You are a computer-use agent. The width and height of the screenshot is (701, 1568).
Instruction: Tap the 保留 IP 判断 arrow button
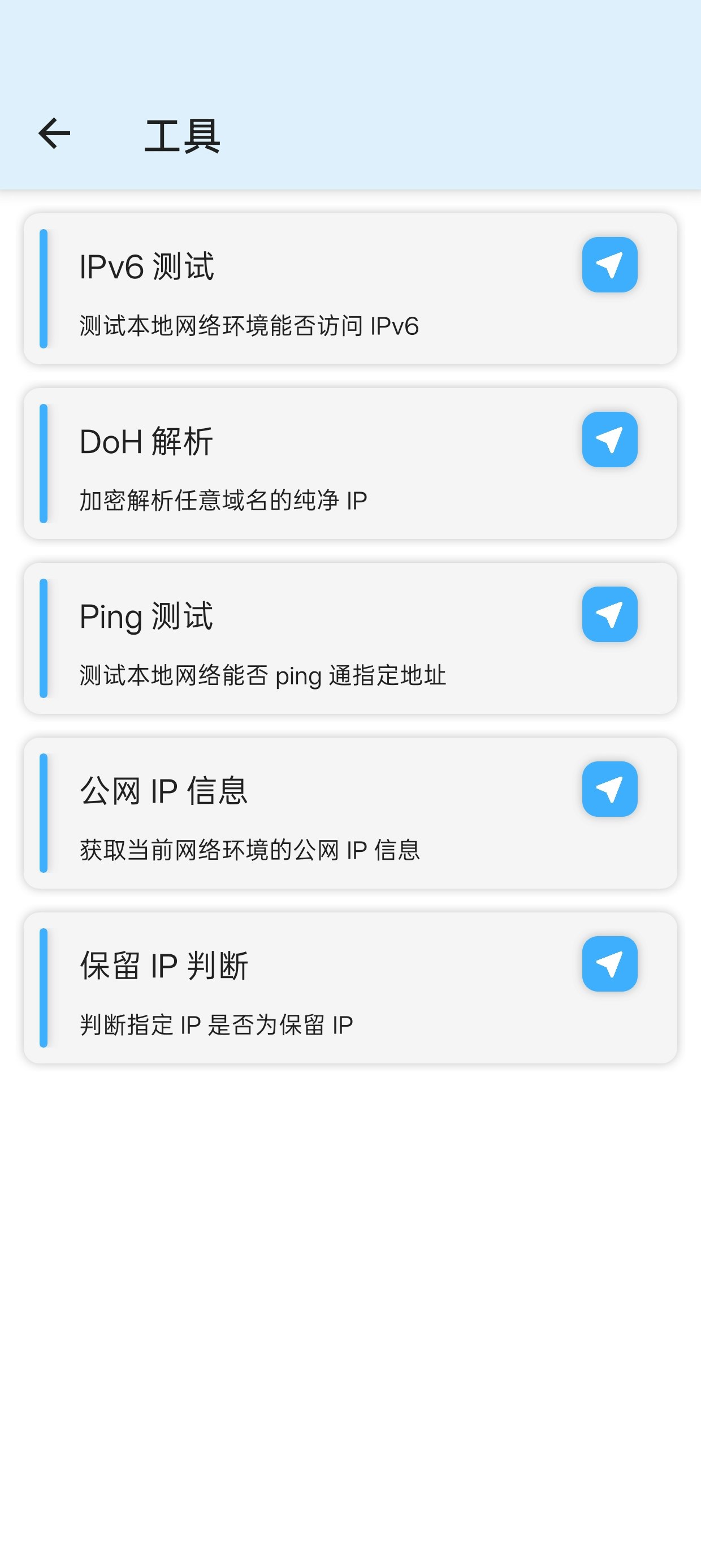(x=609, y=963)
